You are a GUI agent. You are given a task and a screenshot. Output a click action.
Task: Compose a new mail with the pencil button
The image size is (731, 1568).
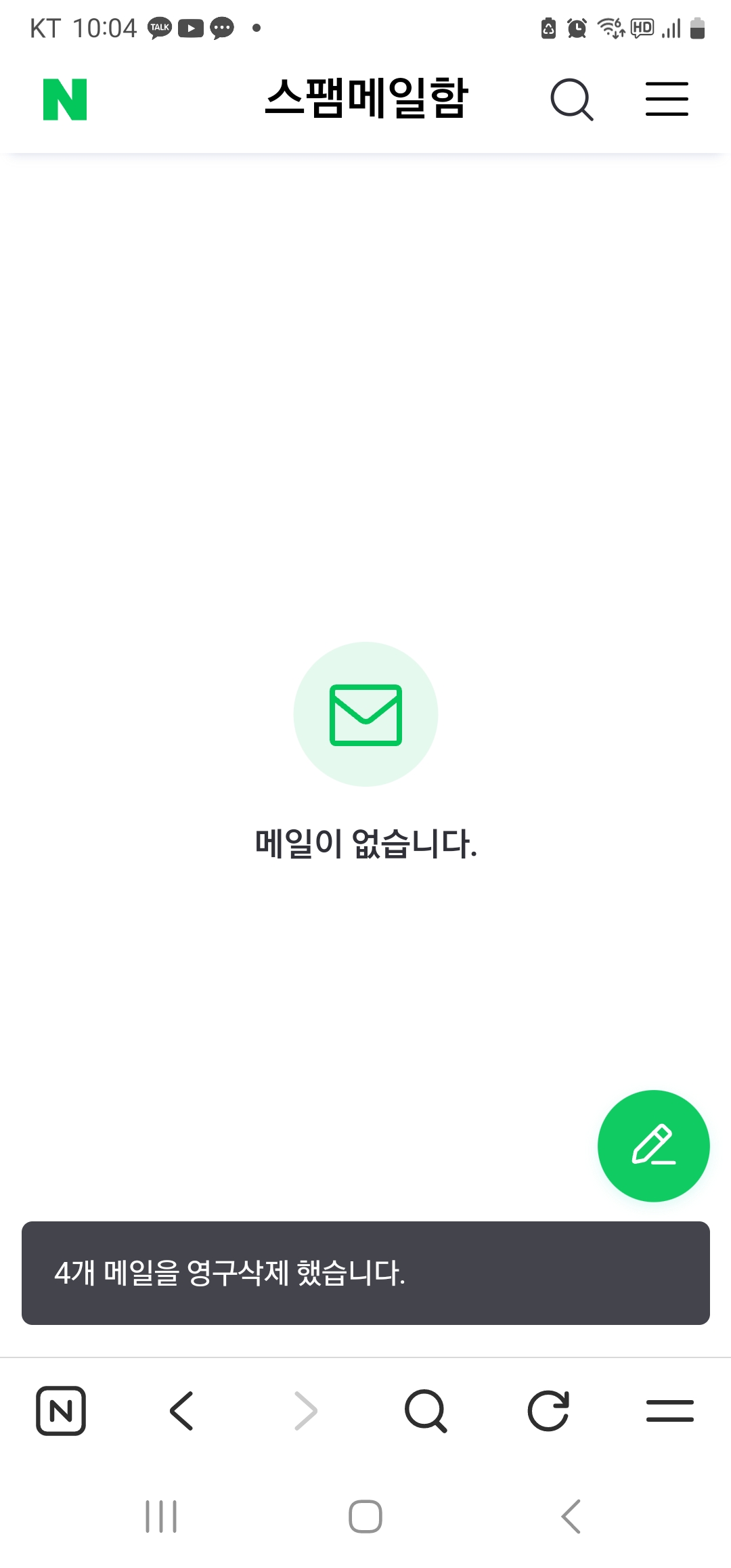pyautogui.click(x=654, y=1146)
